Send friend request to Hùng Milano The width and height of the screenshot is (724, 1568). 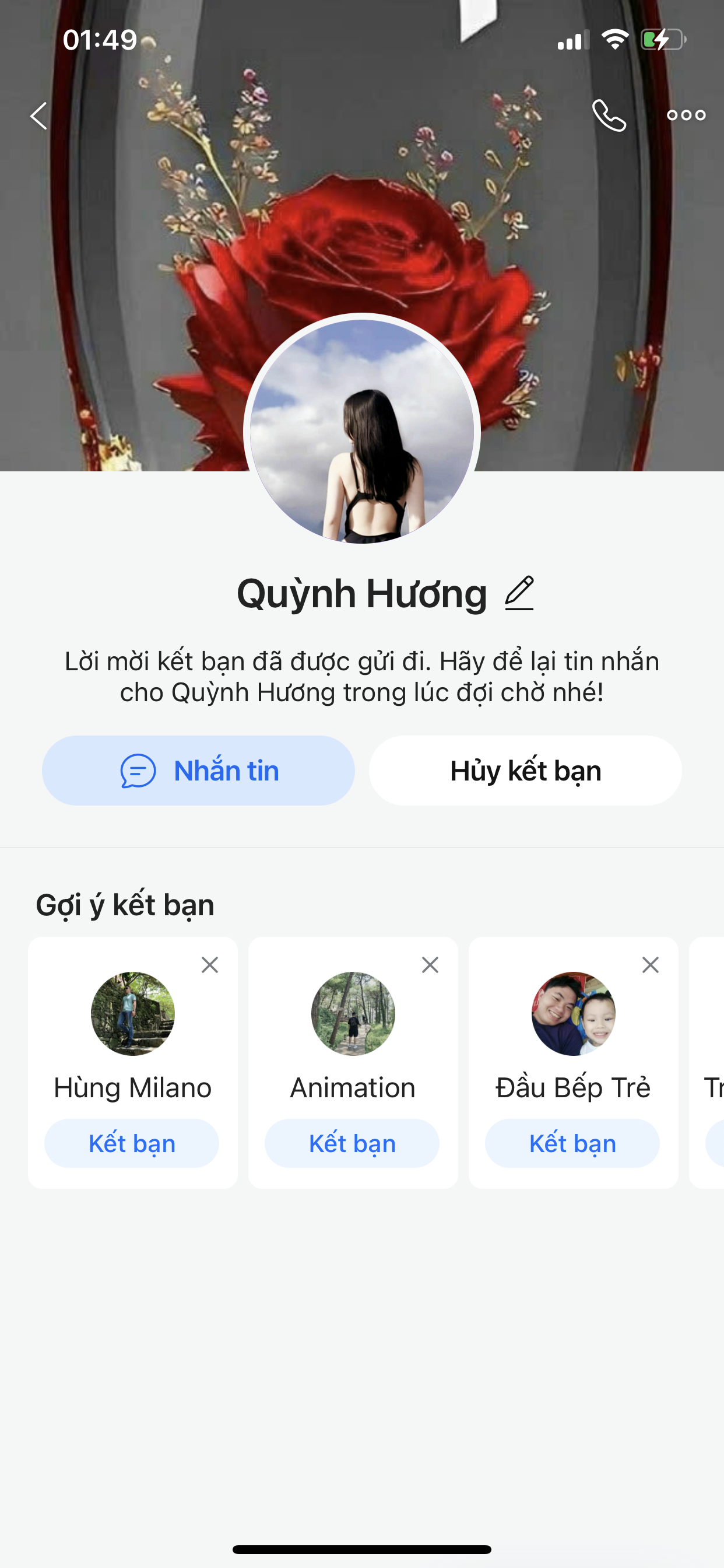(132, 1143)
